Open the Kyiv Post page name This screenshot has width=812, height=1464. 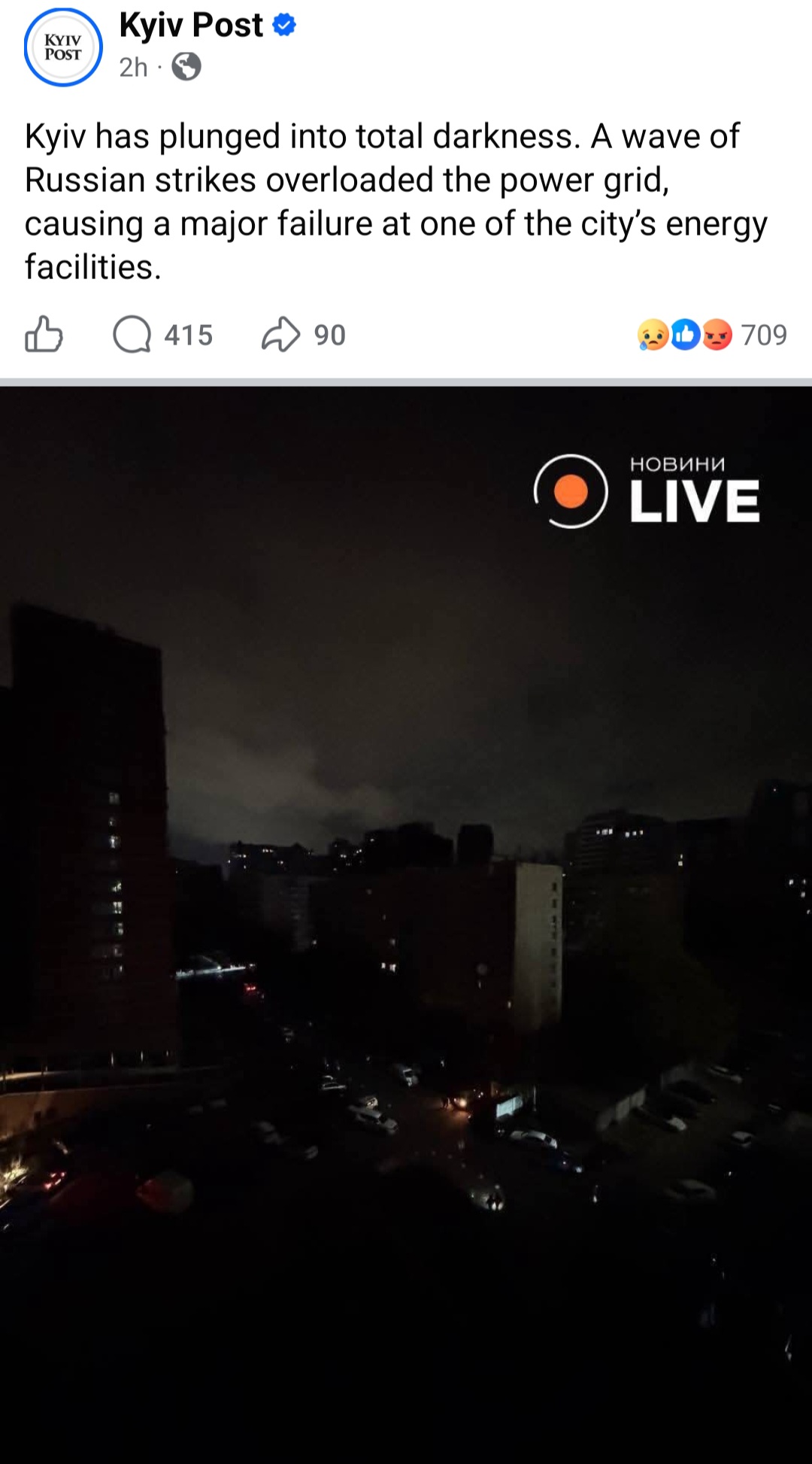coord(191,26)
